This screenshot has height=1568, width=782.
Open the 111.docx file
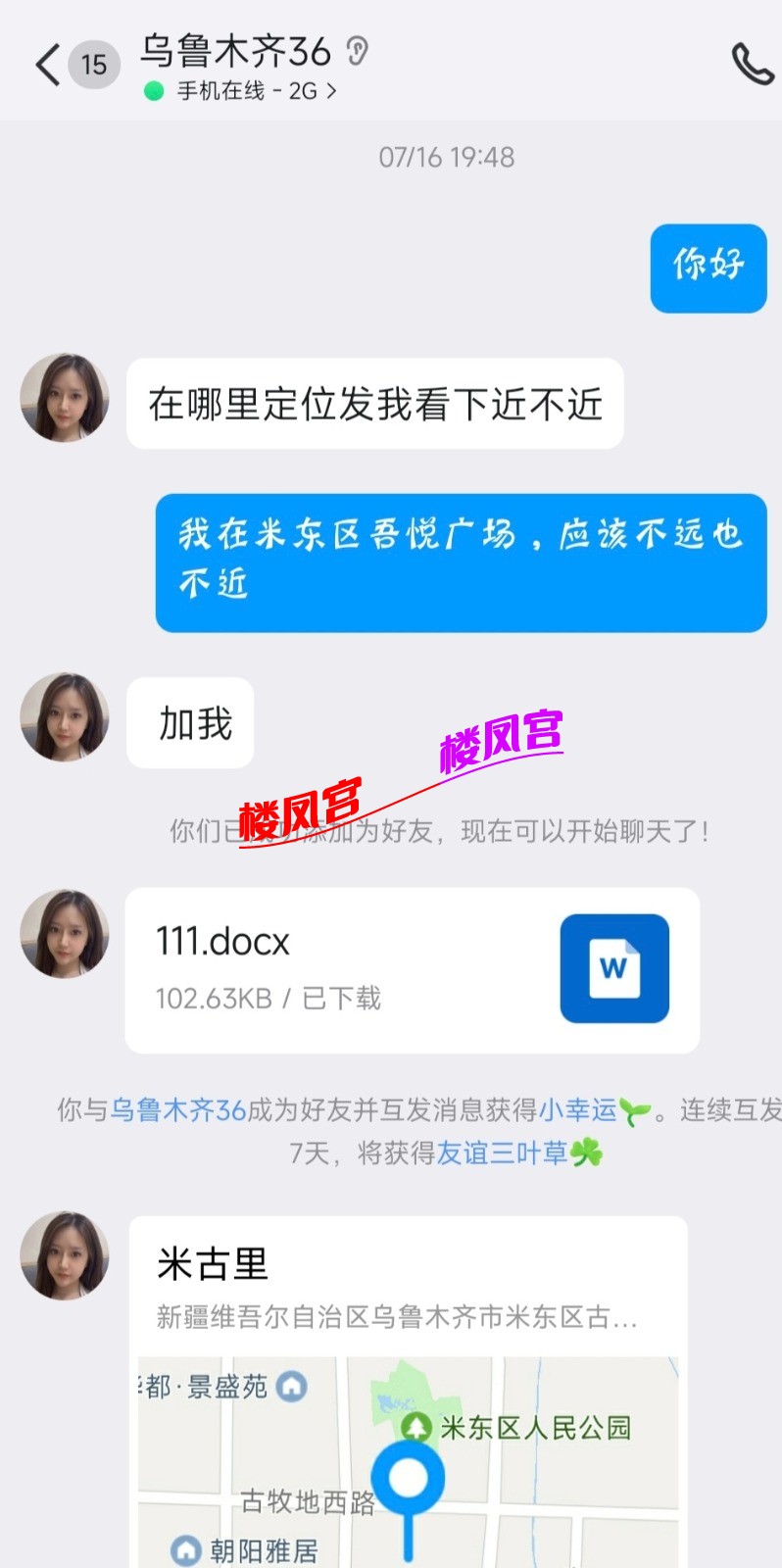coord(412,970)
